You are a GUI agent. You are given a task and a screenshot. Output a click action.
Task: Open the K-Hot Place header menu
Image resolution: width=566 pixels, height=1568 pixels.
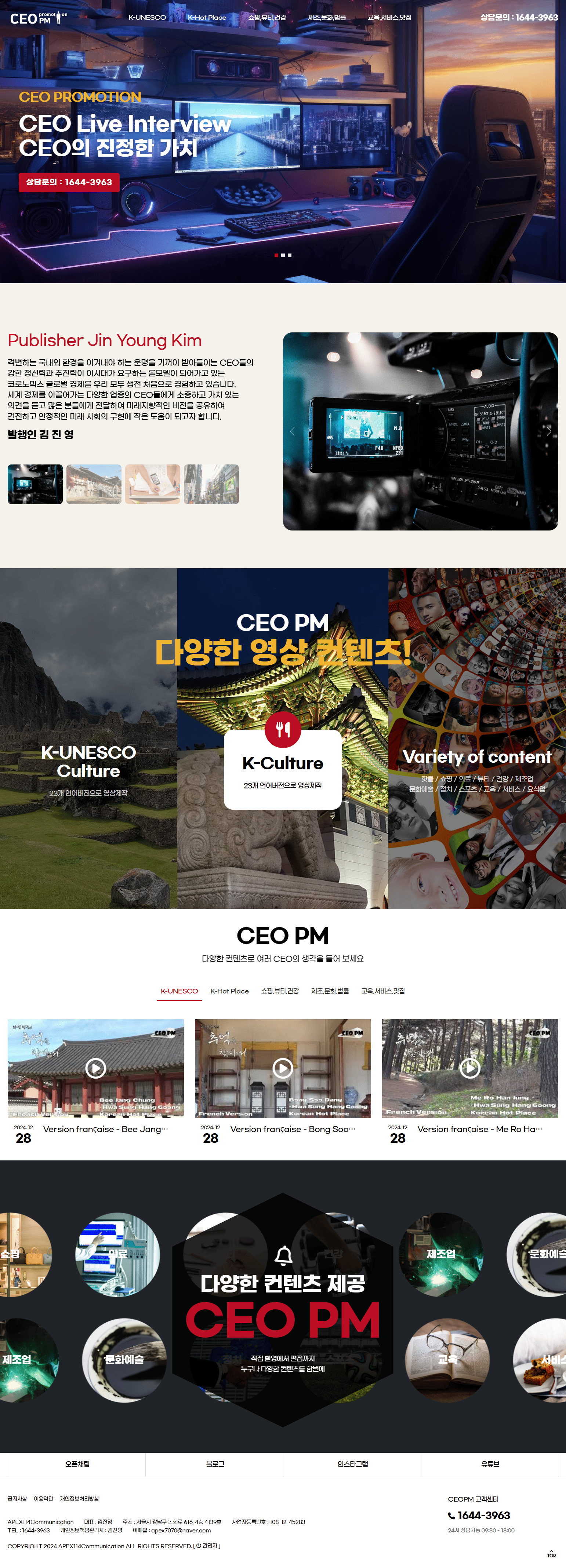(x=207, y=18)
